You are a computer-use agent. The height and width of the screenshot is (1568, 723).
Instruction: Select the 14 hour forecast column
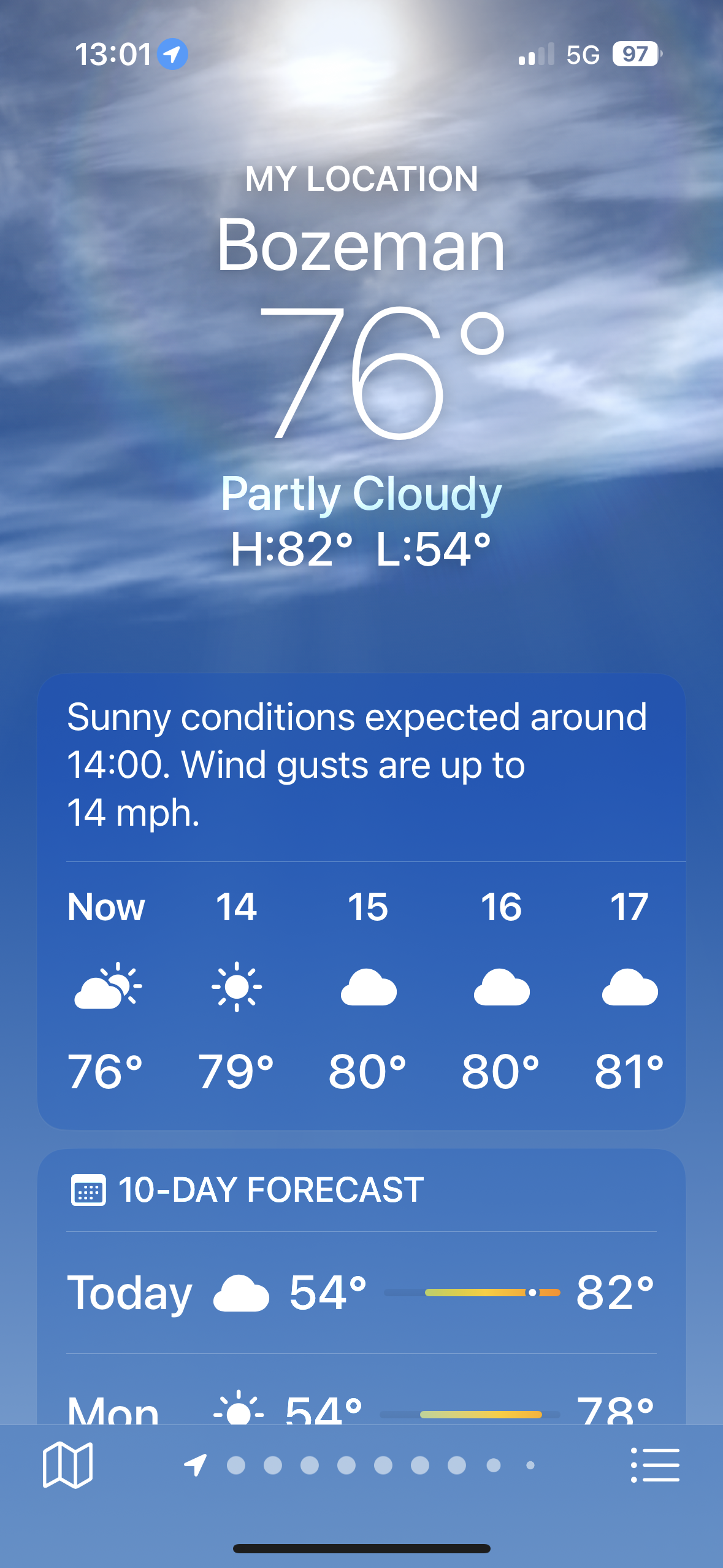tap(236, 989)
